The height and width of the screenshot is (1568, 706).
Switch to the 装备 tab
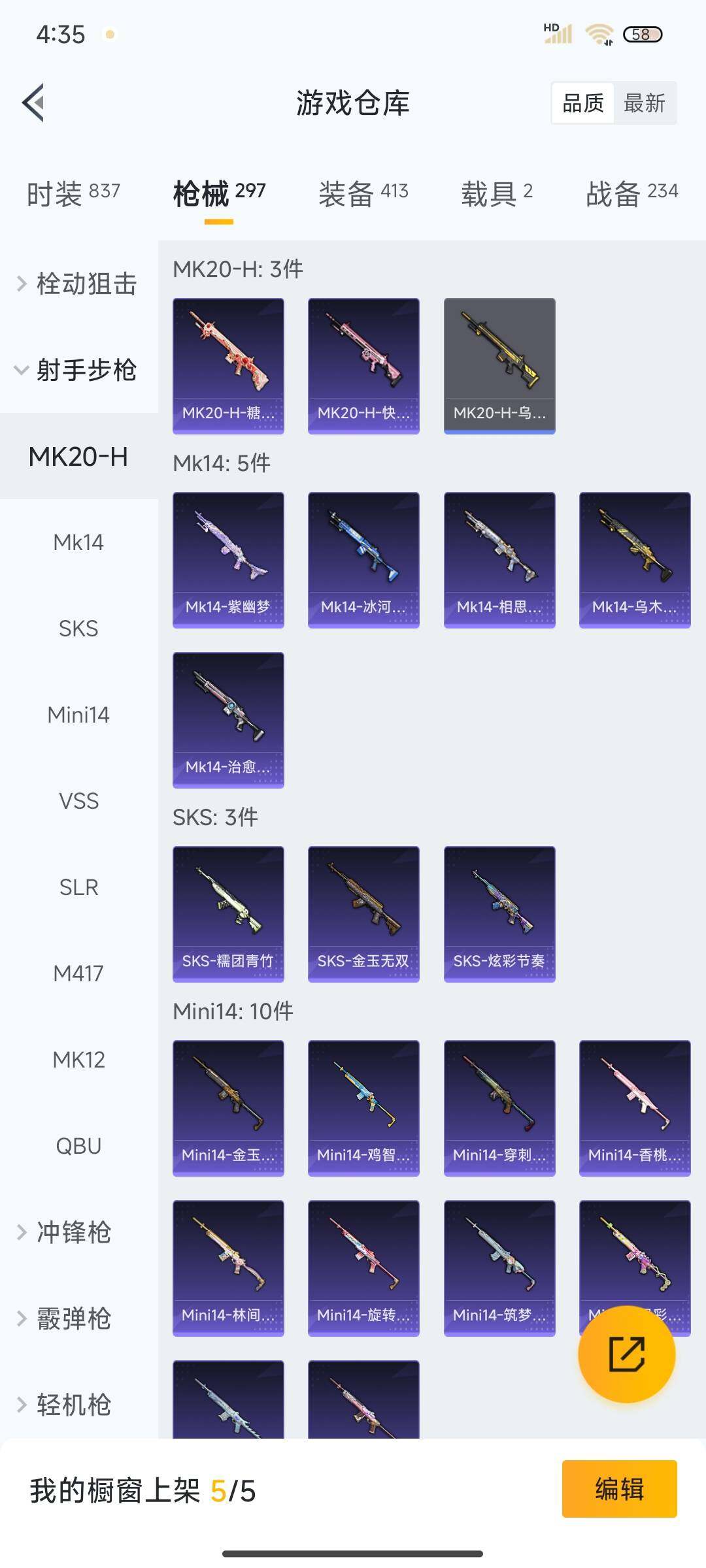pyautogui.click(x=363, y=193)
